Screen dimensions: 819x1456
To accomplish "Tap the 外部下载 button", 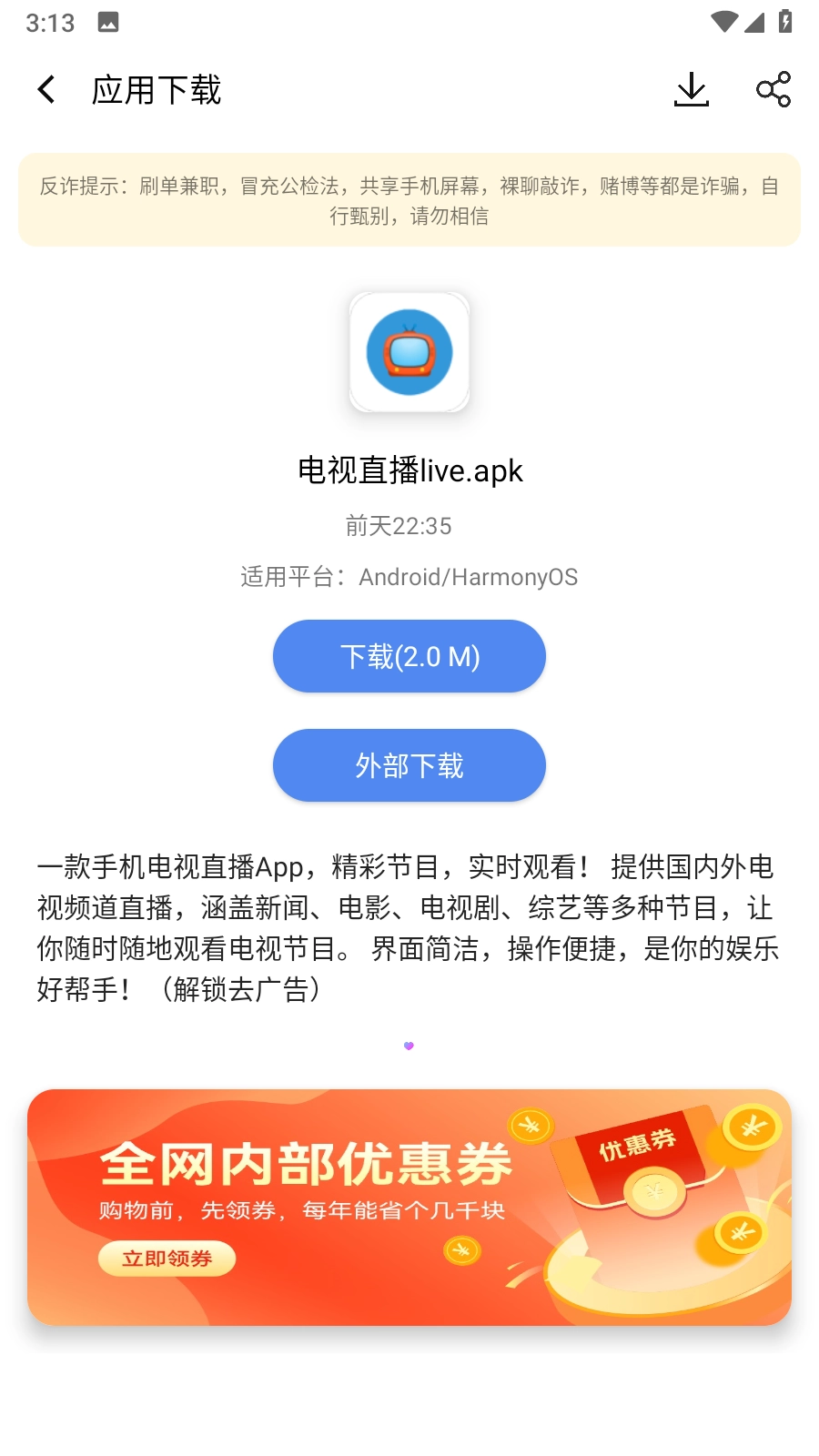I will click(409, 765).
